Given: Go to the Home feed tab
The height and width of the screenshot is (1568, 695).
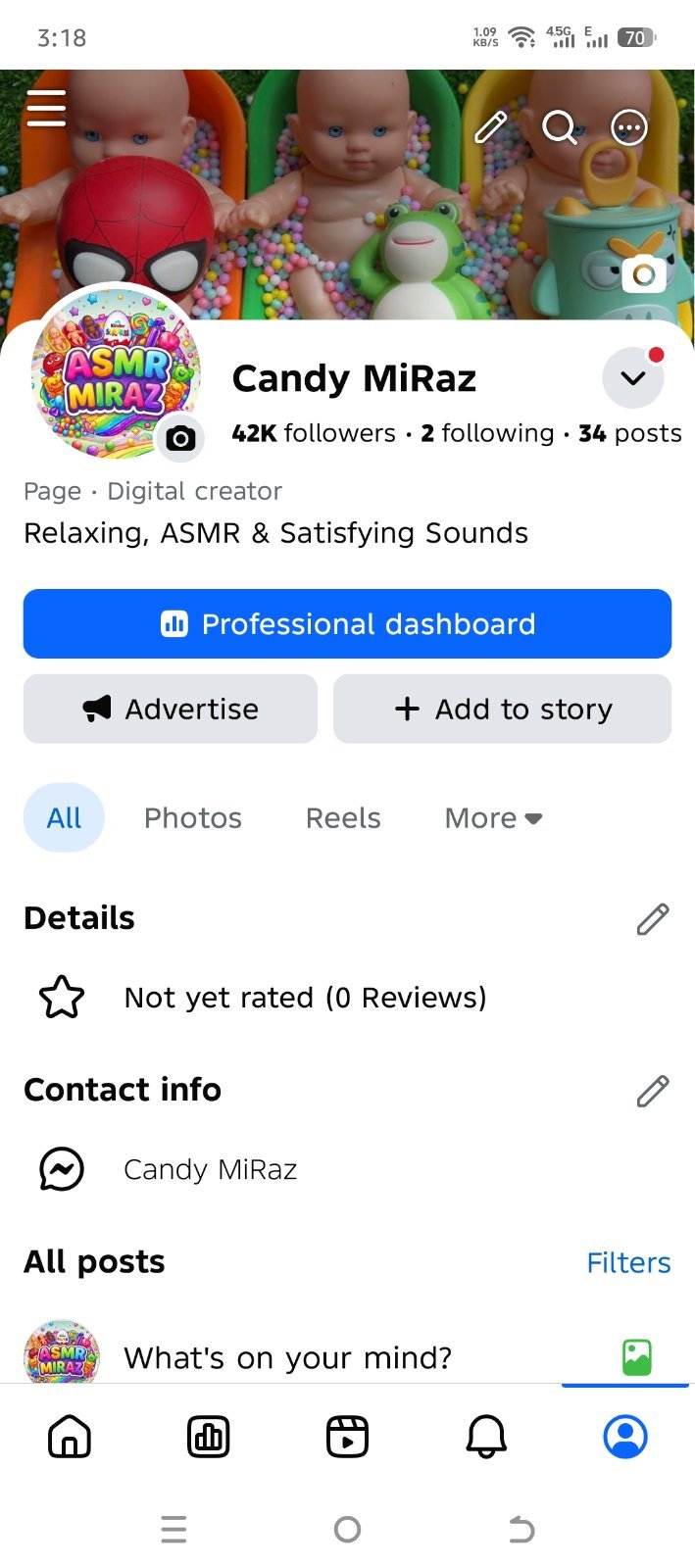Looking at the screenshot, I should pyautogui.click(x=70, y=1437).
